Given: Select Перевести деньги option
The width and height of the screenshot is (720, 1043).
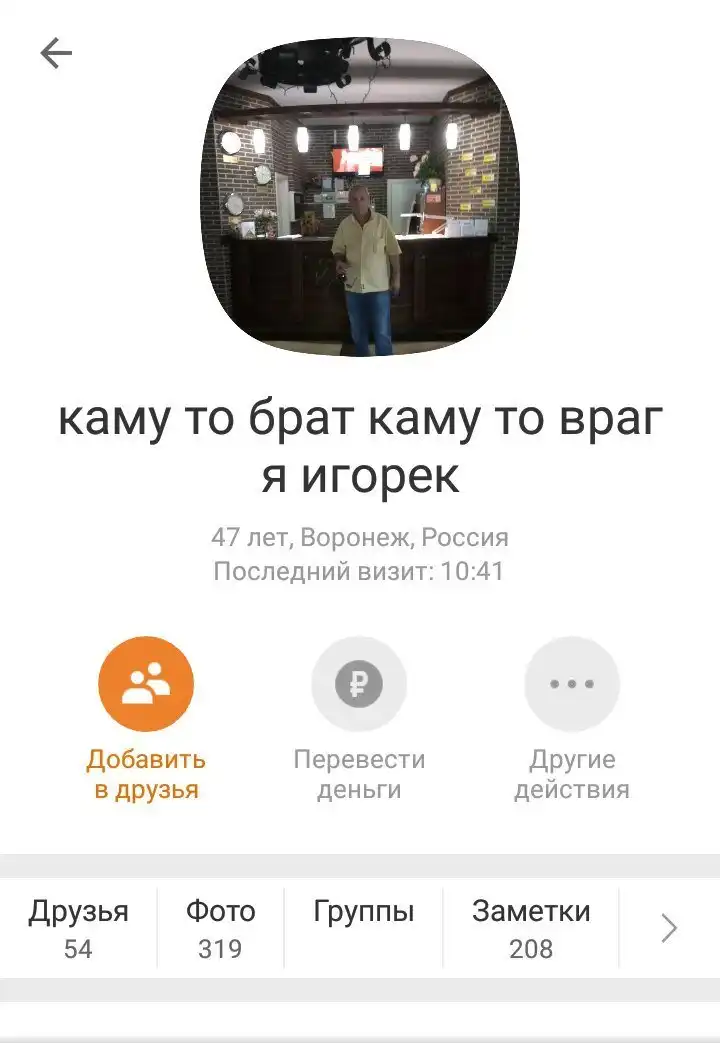Looking at the screenshot, I should (x=359, y=685).
